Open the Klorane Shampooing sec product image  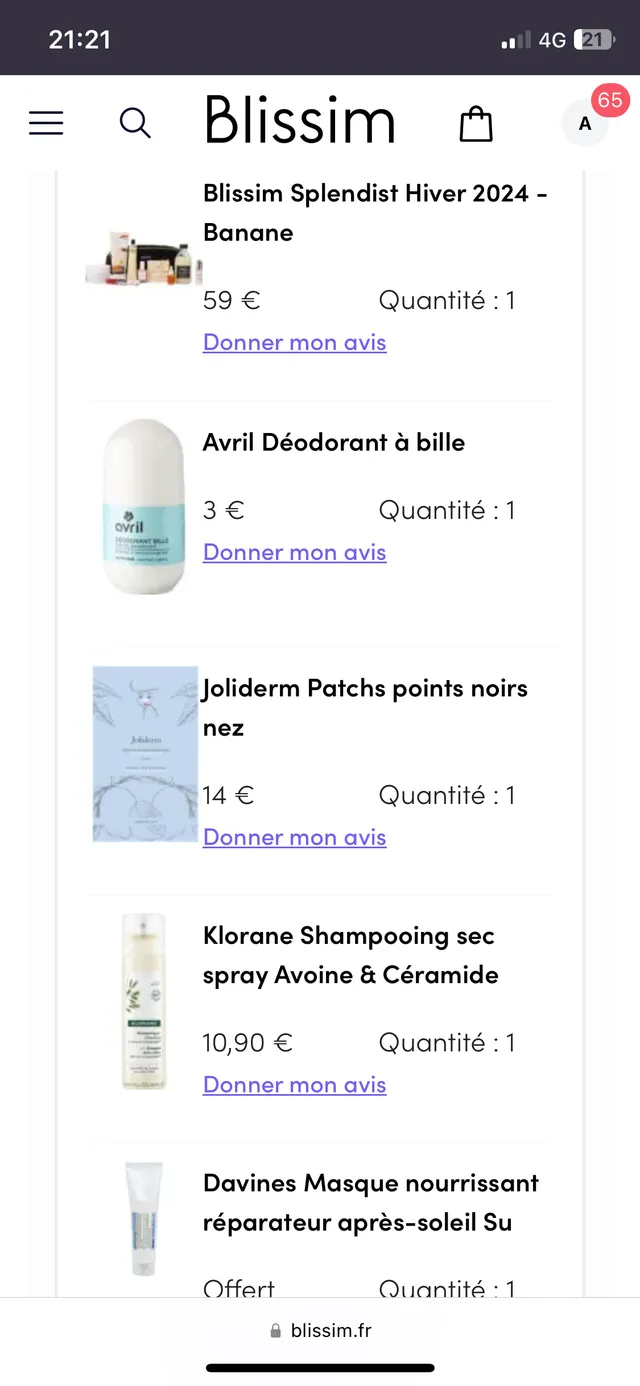click(144, 1001)
